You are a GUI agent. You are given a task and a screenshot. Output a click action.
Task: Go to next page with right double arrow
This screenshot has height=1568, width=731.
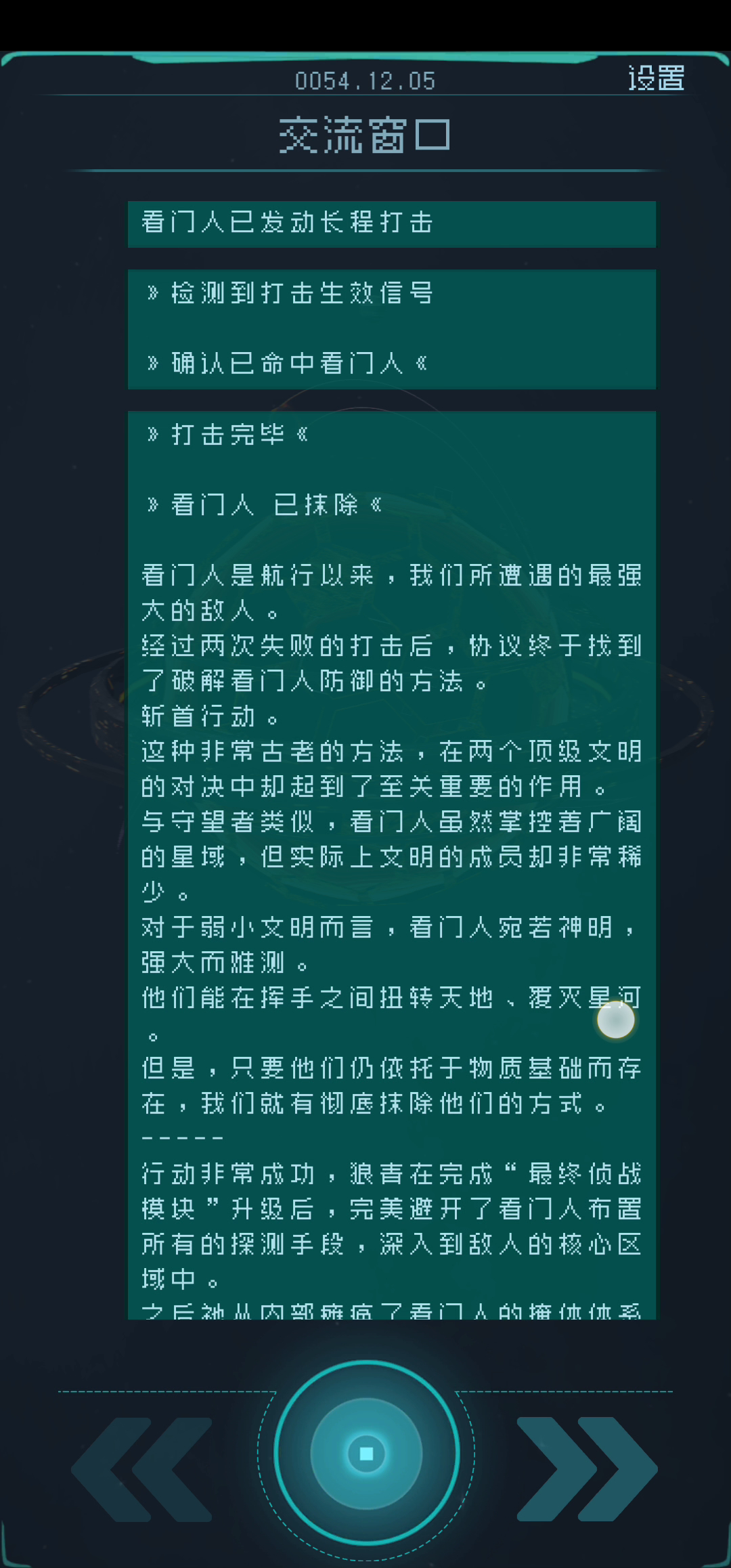click(x=588, y=1469)
